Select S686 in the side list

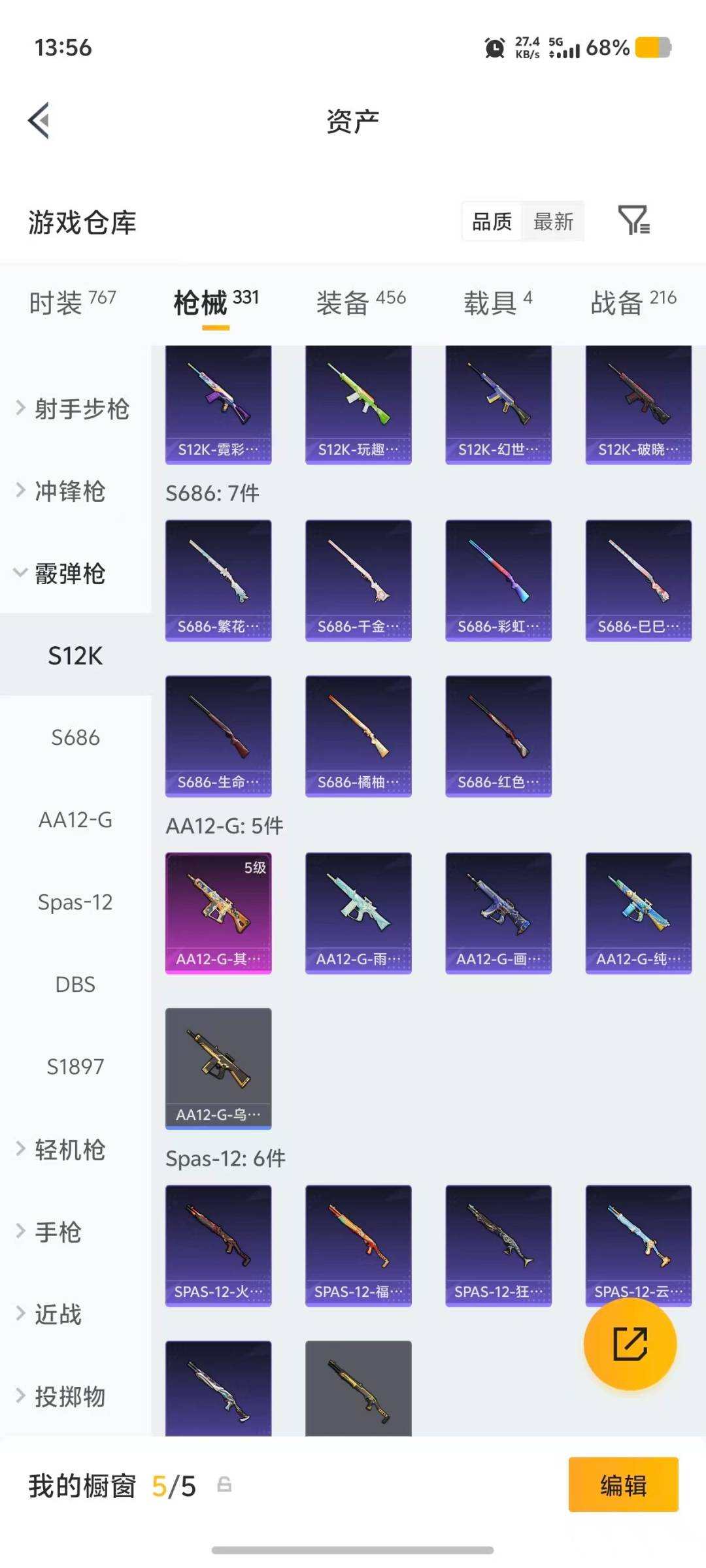[x=75, y=738]
